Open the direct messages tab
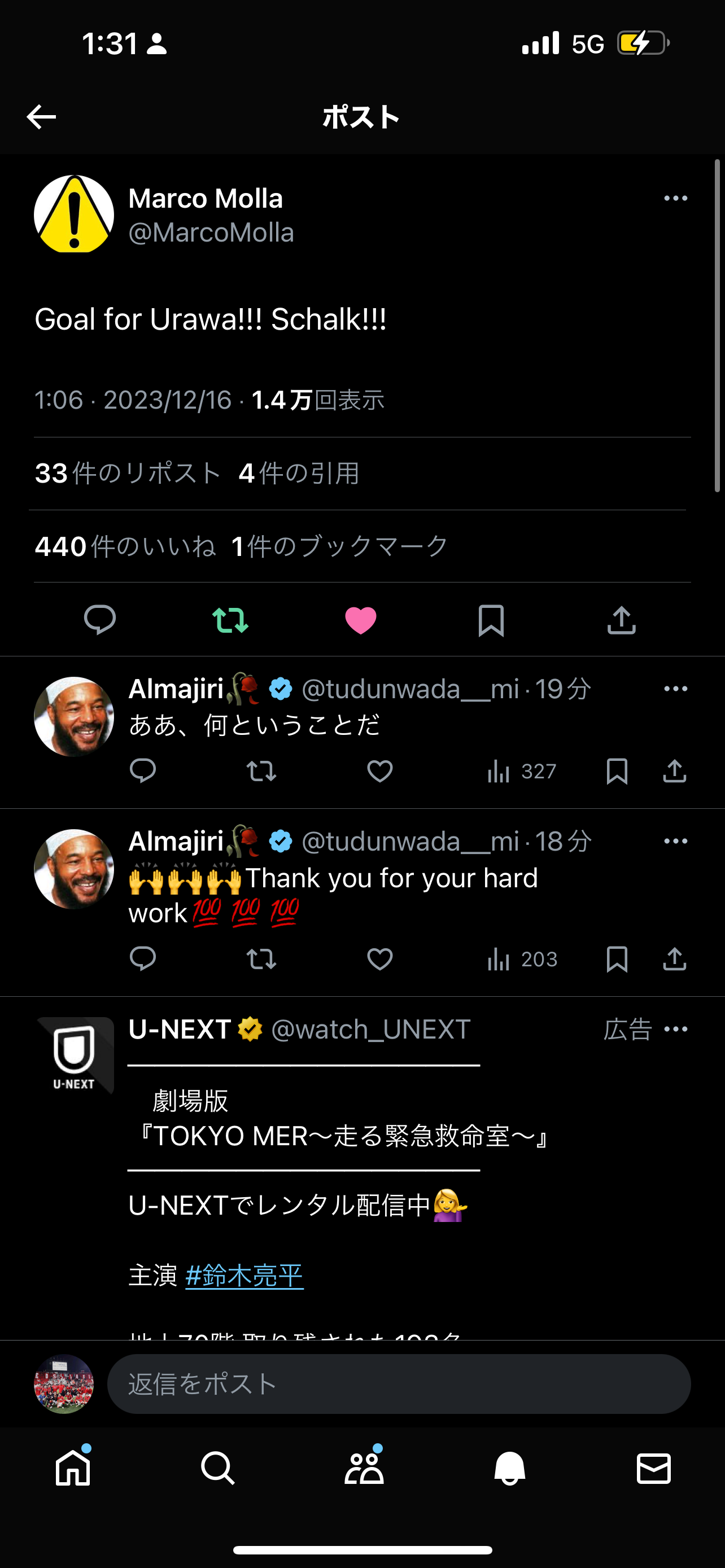Screen dimensions: 725x1568 point(654,1468)
